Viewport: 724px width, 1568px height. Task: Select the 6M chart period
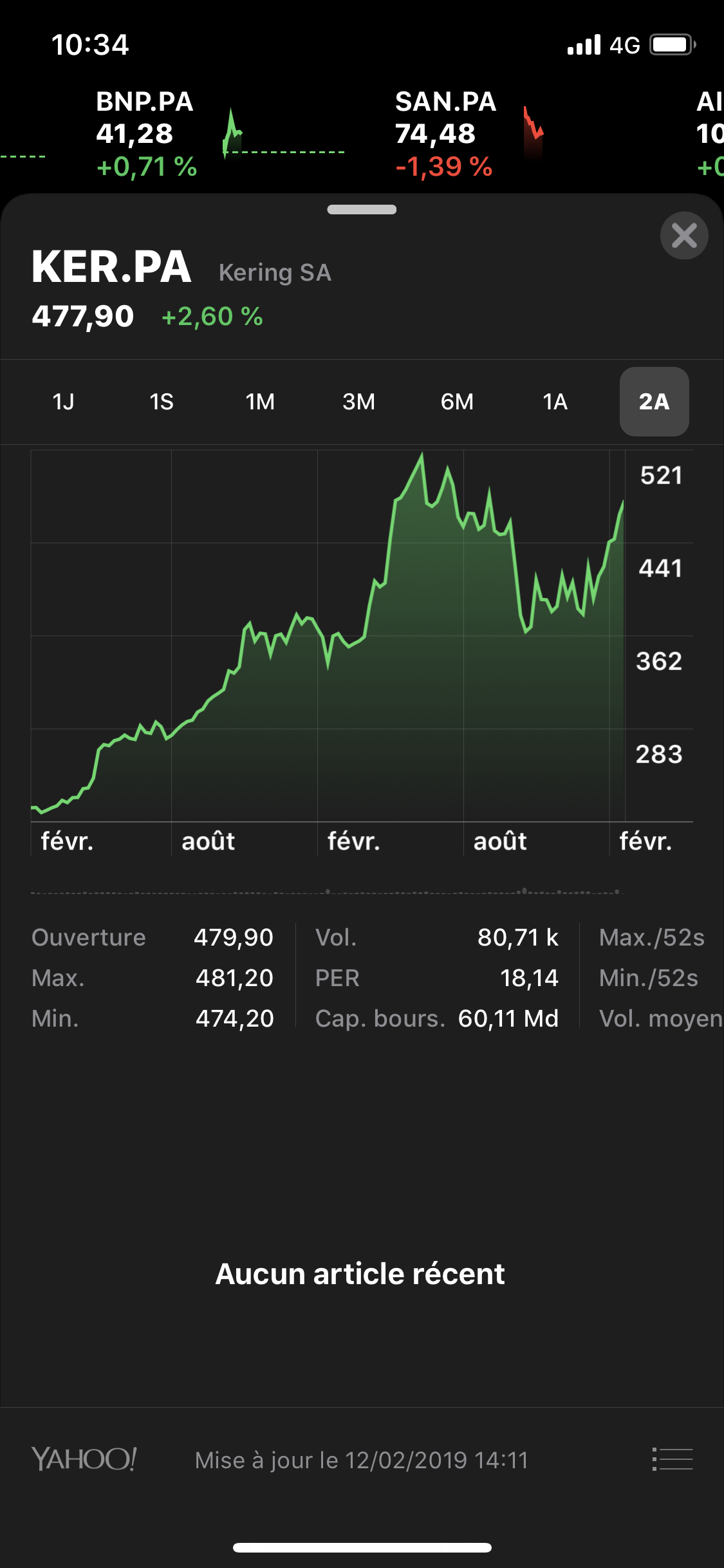(457, 402)
